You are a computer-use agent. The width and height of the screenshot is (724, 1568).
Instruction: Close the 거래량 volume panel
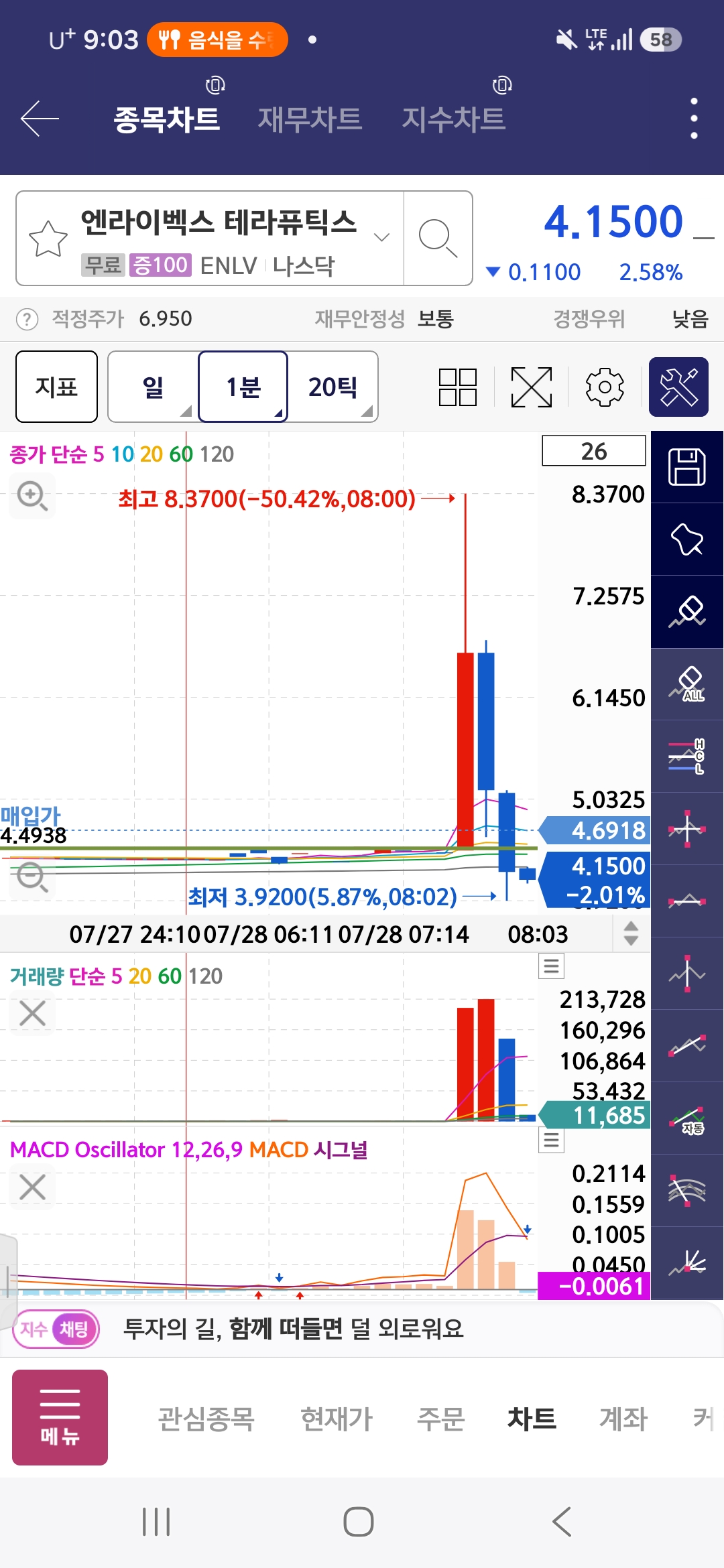pyautogui.click(x=32, y=1013)
